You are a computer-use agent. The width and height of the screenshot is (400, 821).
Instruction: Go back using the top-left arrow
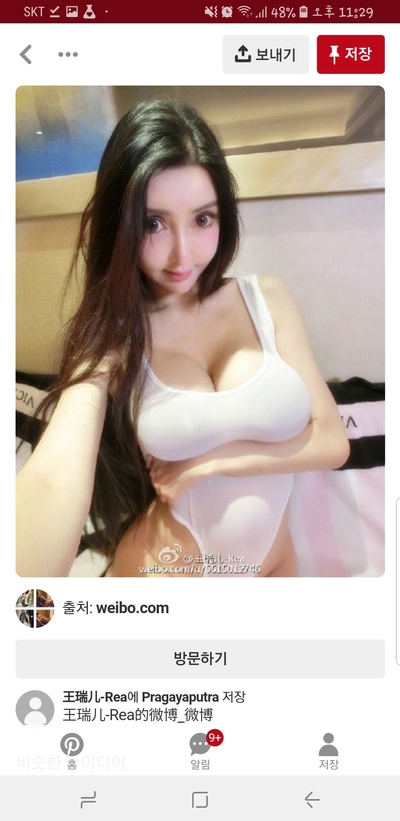click(26, 54)
